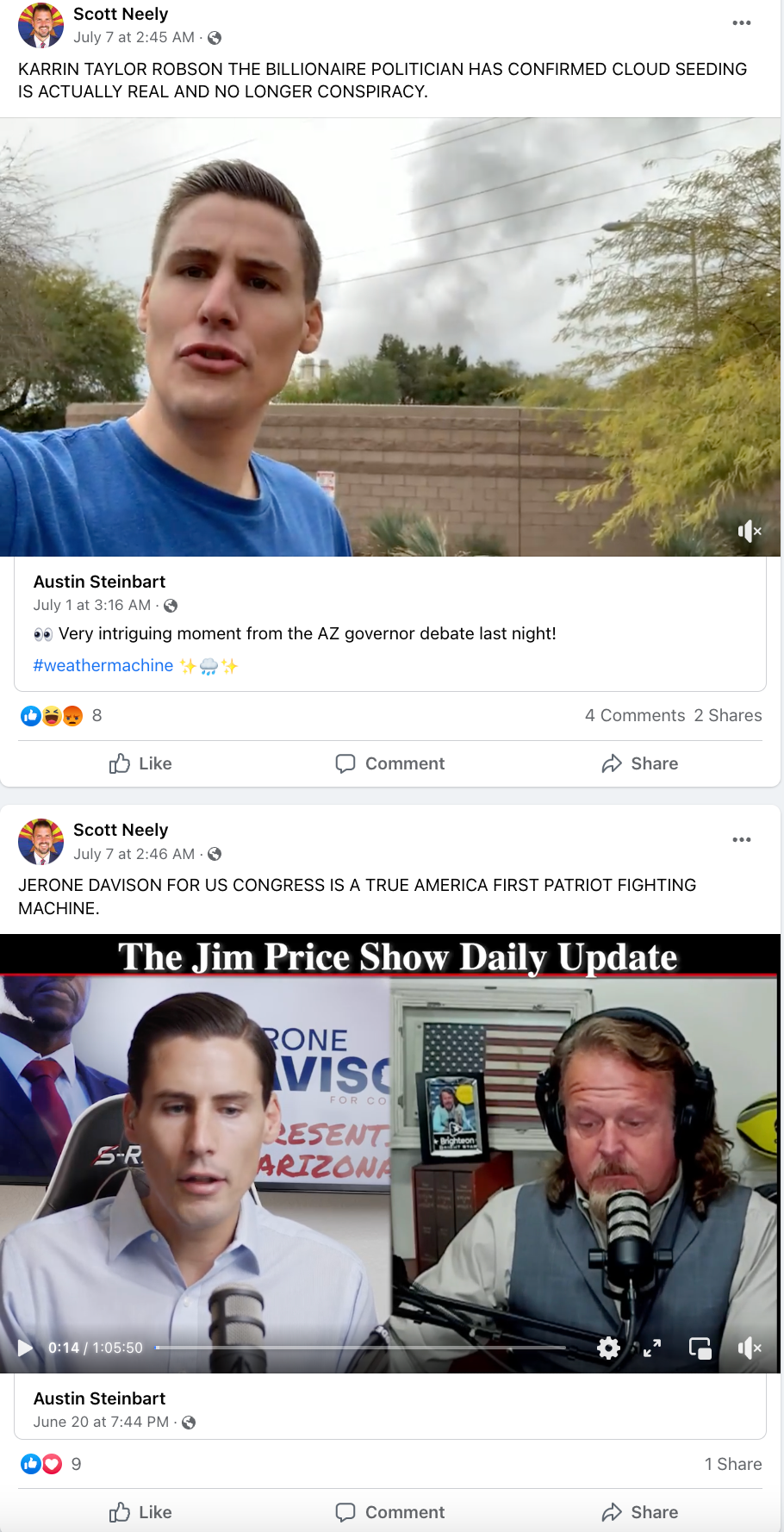Seek along the Jim Price video progress bar
This screenshot has height=1532, width=784.
point(362,1348)
